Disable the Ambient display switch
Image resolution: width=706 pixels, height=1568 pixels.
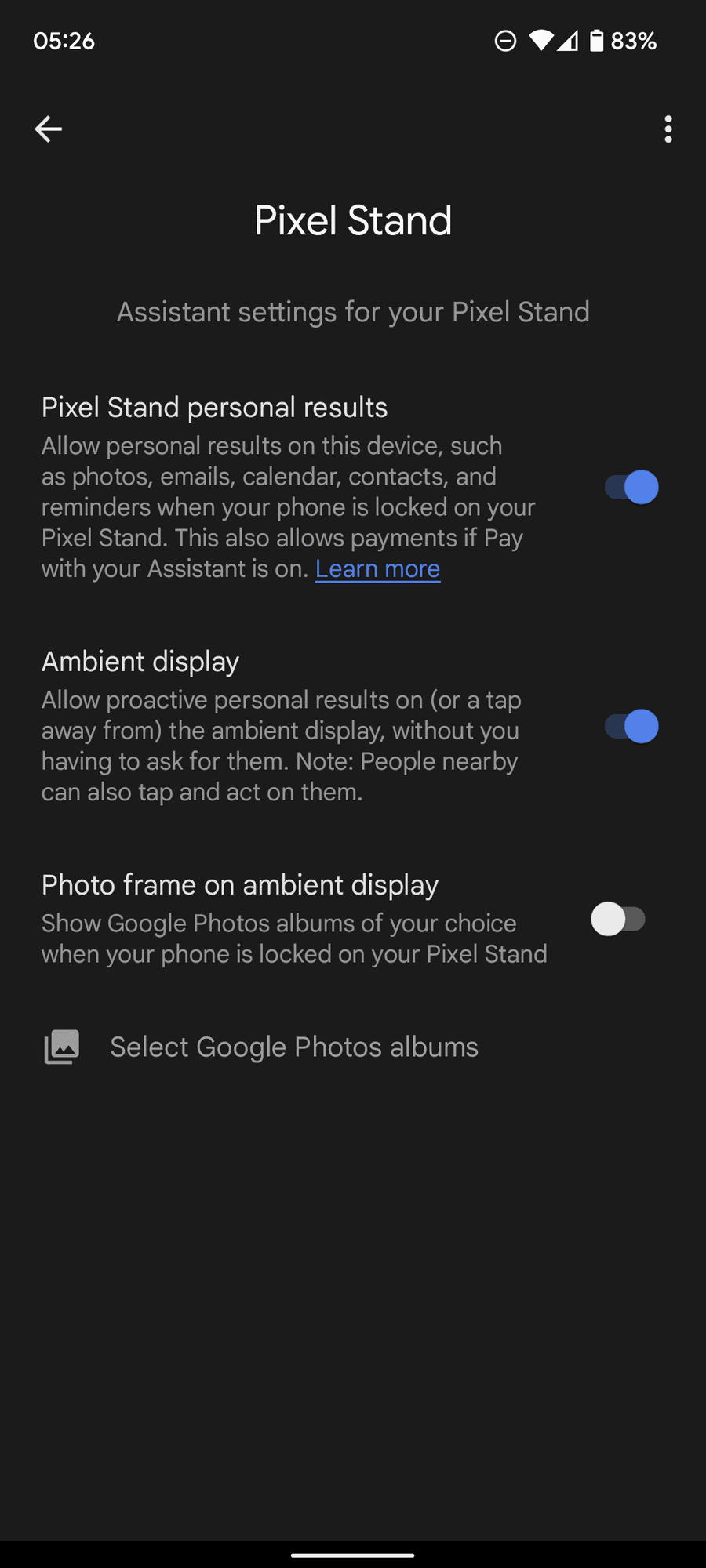(x=631, y=727)
